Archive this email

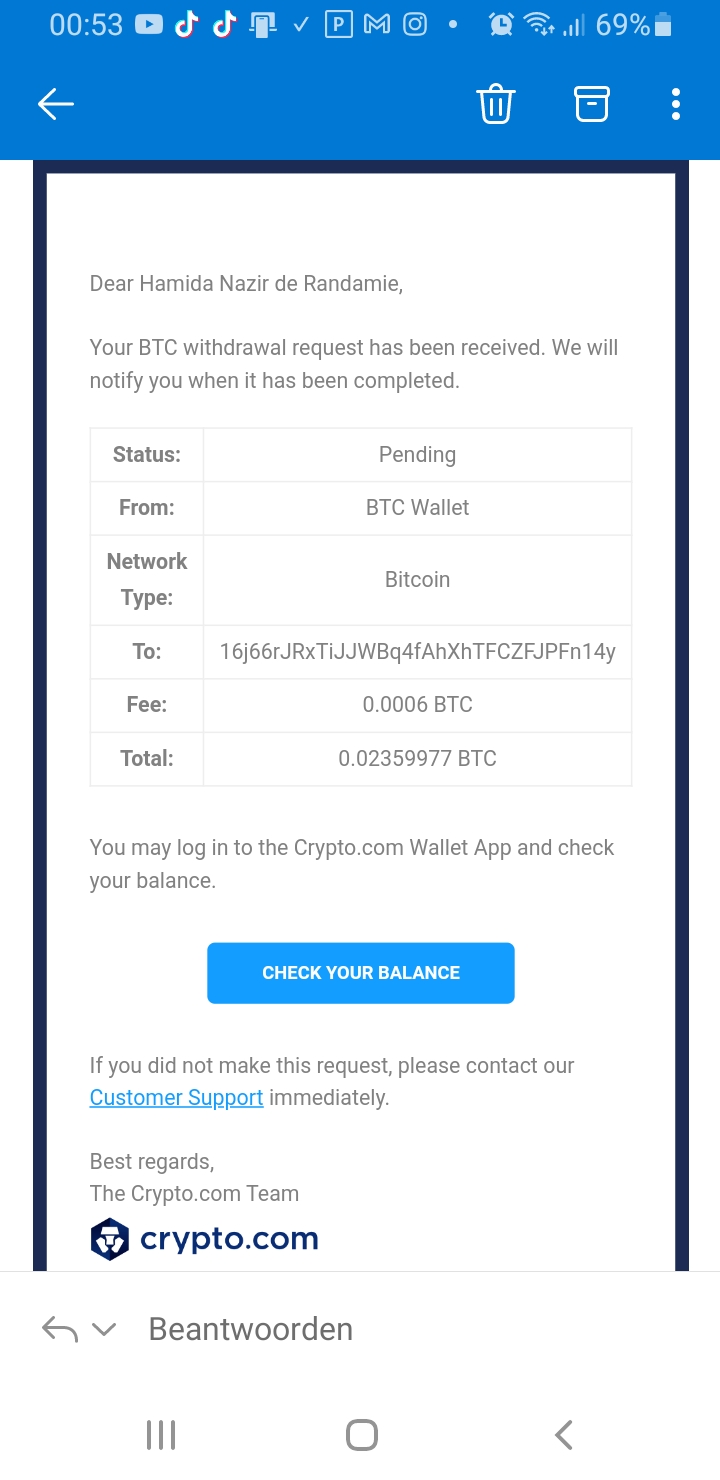tap(591, 104)
